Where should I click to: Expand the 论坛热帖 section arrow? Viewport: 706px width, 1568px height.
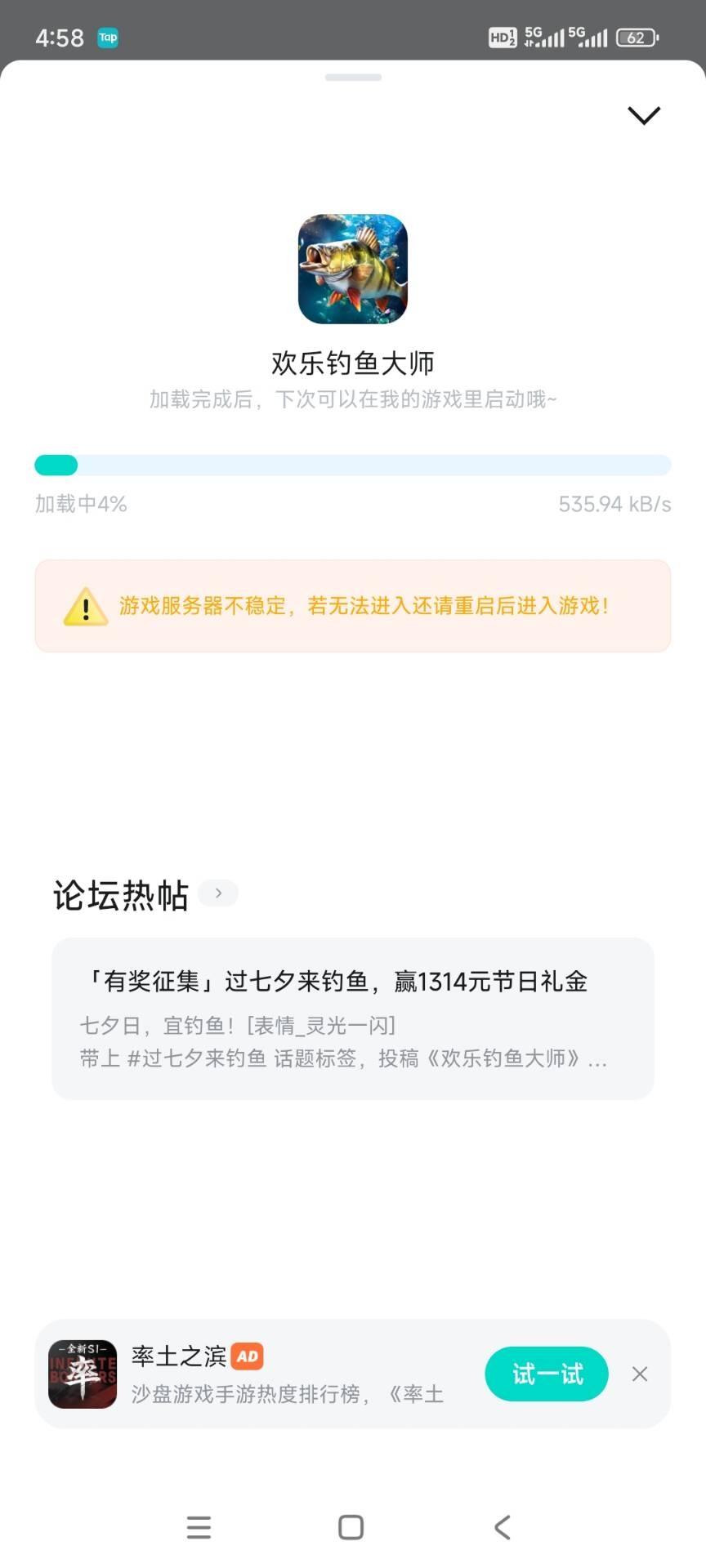coord(217,894)
